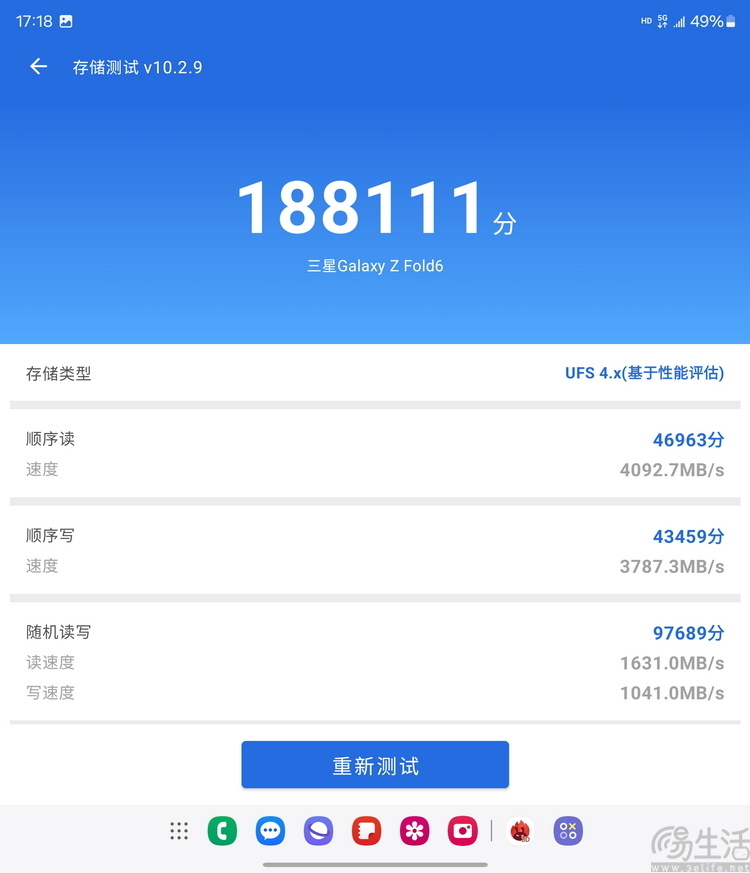Tap the 随机读写 random read/write score
This screenshot has height=873, width=750.
[x=688, y=632]
